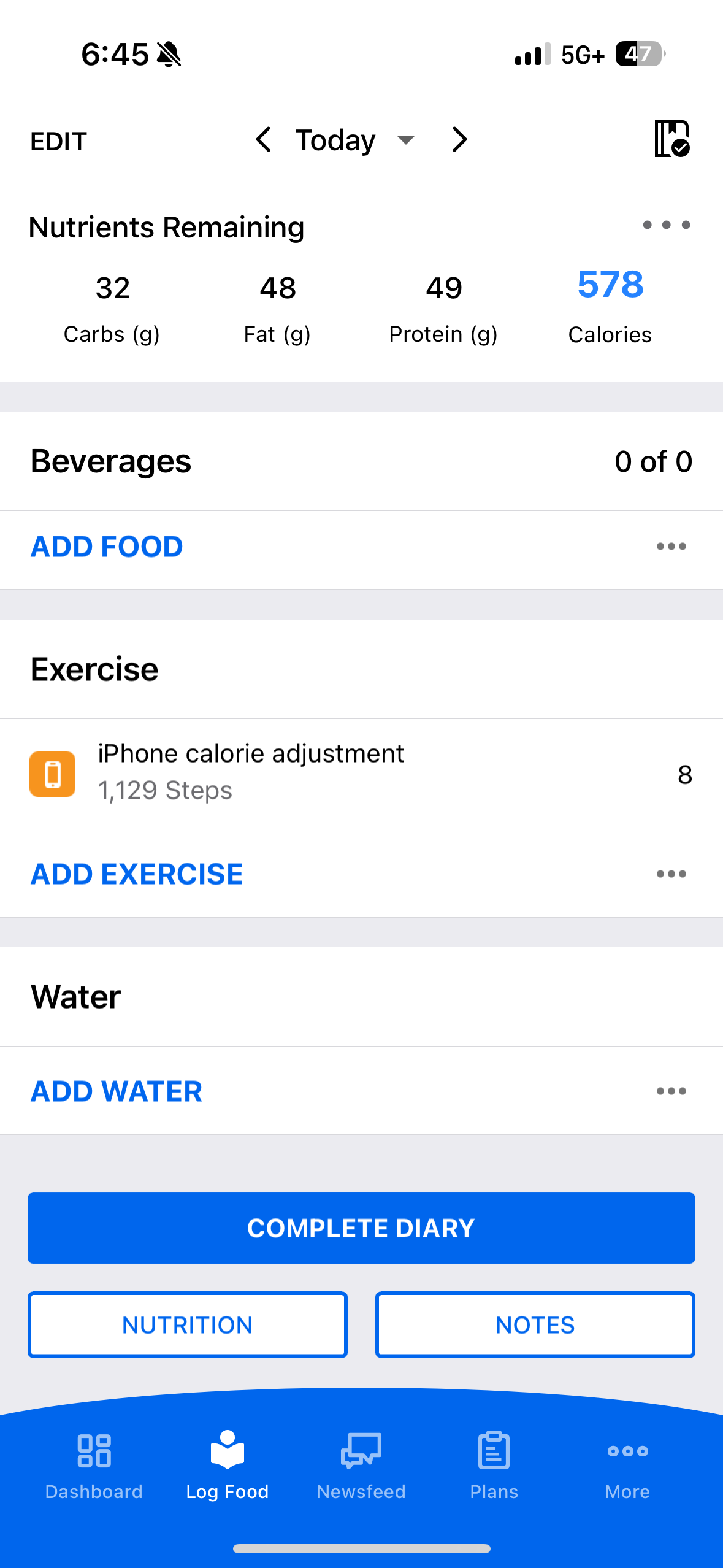Screen dimensions: 723x1568
Task: Open options menu next to ADD FOOD
Action: pyautogui.click(x=671, y=546)
